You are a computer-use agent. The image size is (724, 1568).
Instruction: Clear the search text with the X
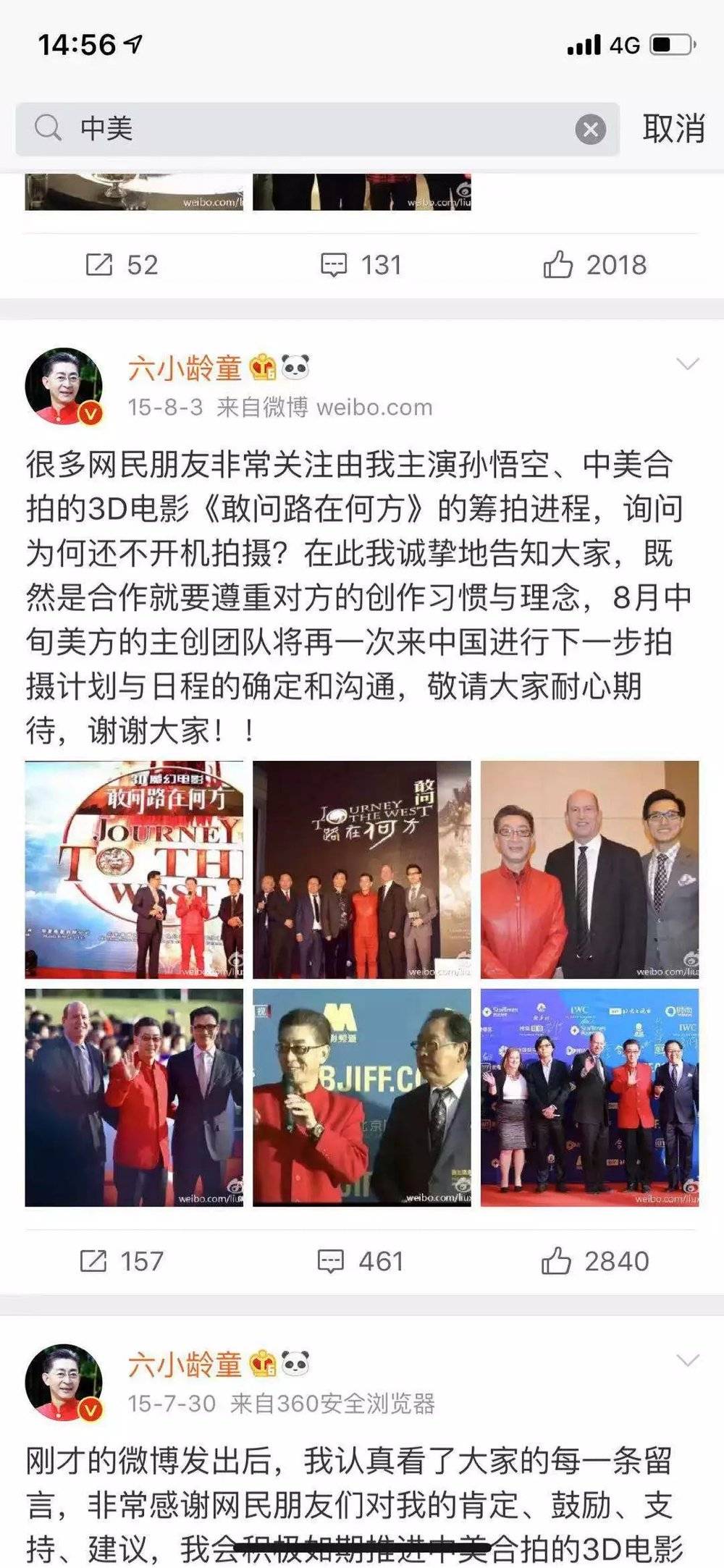[x=590, y=130]
